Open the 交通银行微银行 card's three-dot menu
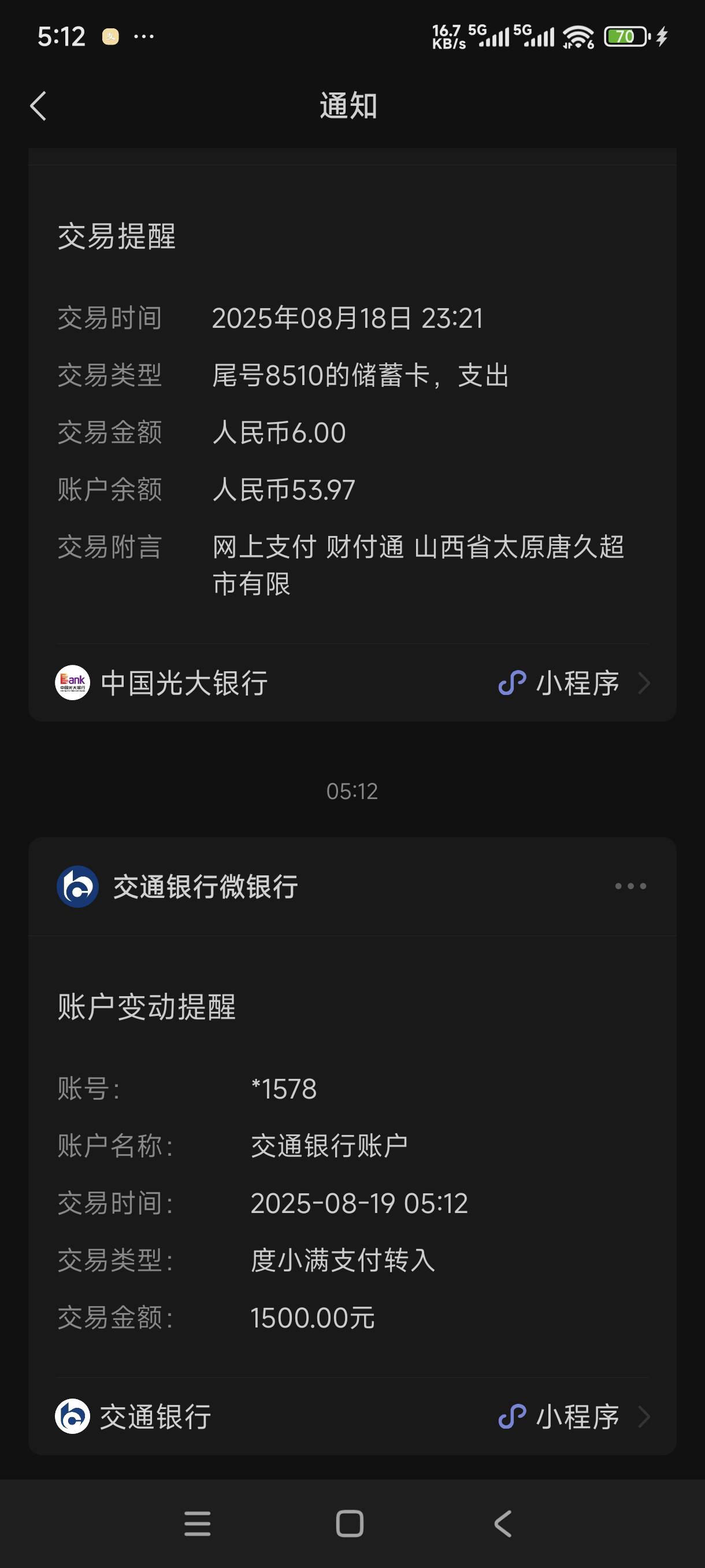This screenshot has height=1568, width=705. (630, 886)
